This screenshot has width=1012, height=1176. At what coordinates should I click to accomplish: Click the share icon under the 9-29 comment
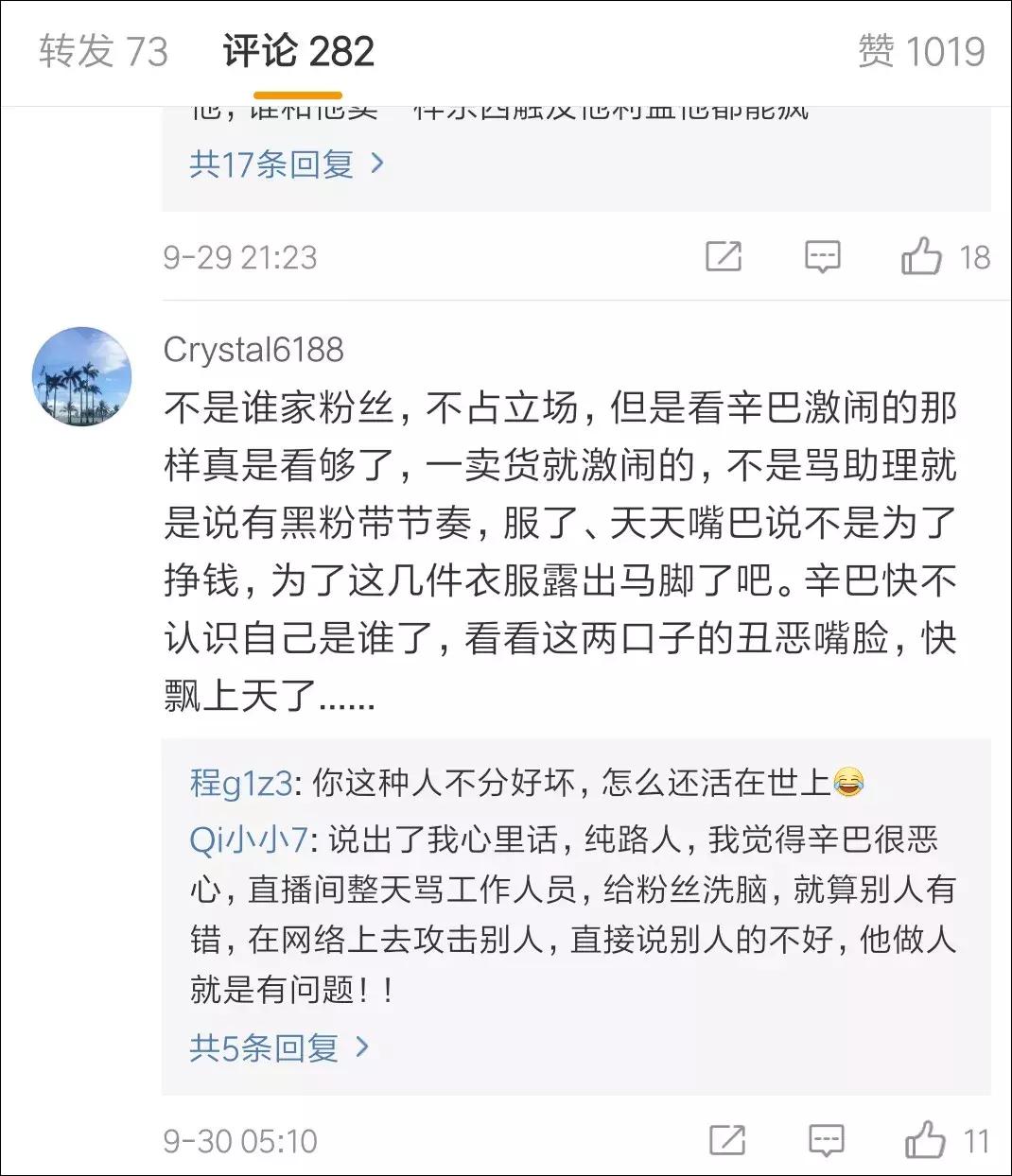click(724, 256)
